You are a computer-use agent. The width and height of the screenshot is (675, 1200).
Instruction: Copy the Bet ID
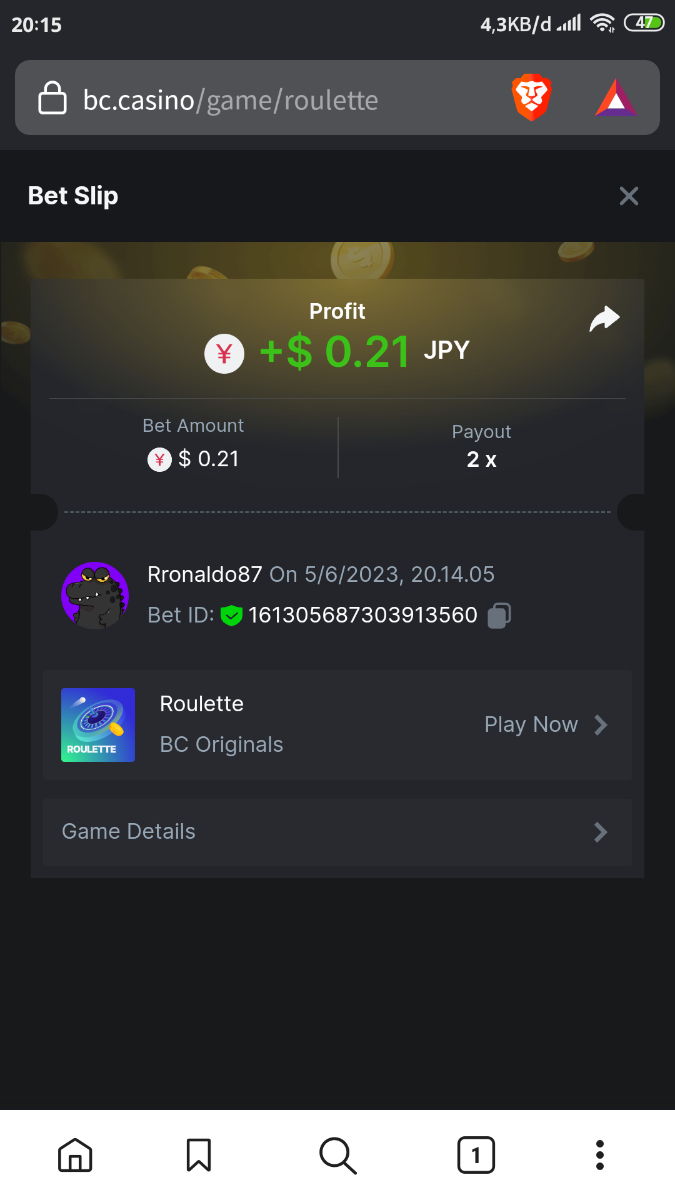(499, 616)
